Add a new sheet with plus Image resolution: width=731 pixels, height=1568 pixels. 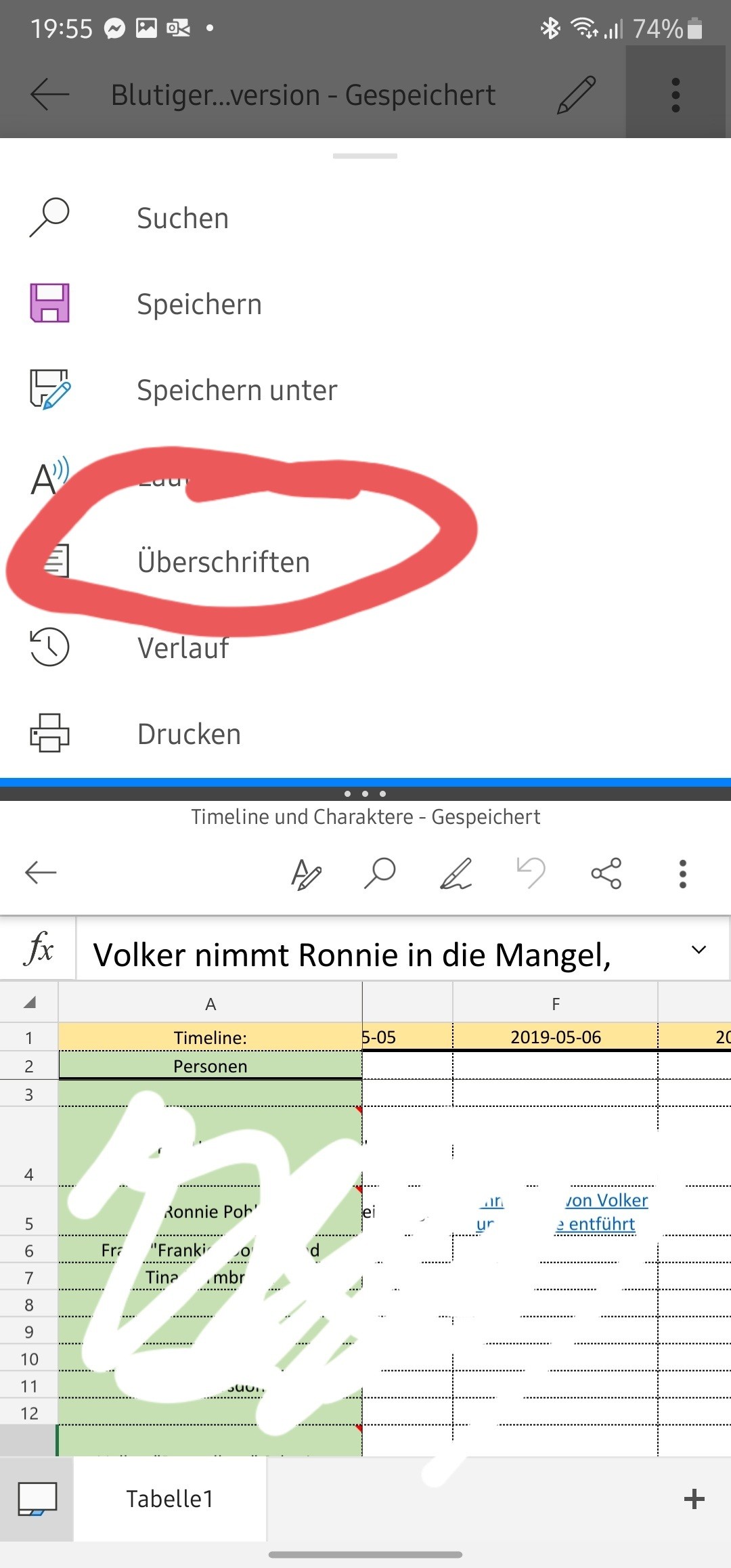tap(694, 1499)
